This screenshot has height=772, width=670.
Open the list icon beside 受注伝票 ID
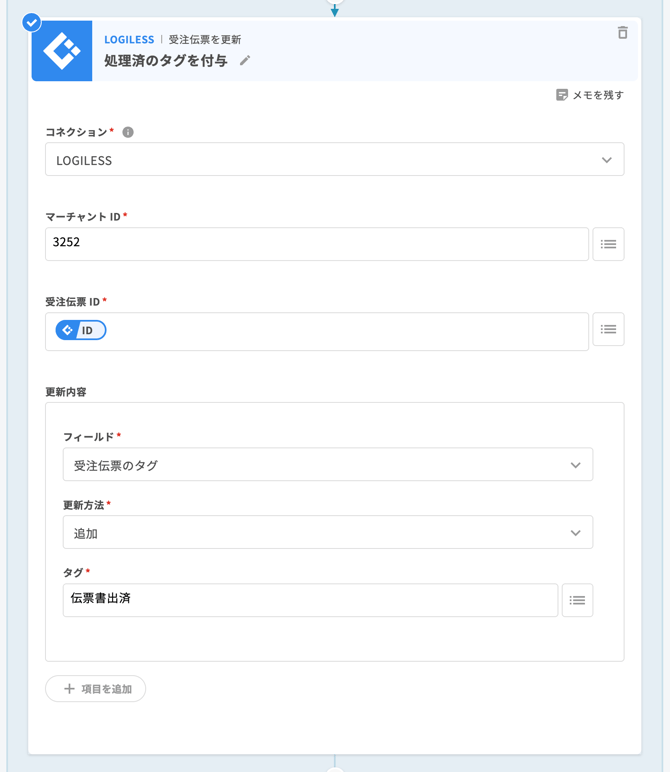point(608,330)
